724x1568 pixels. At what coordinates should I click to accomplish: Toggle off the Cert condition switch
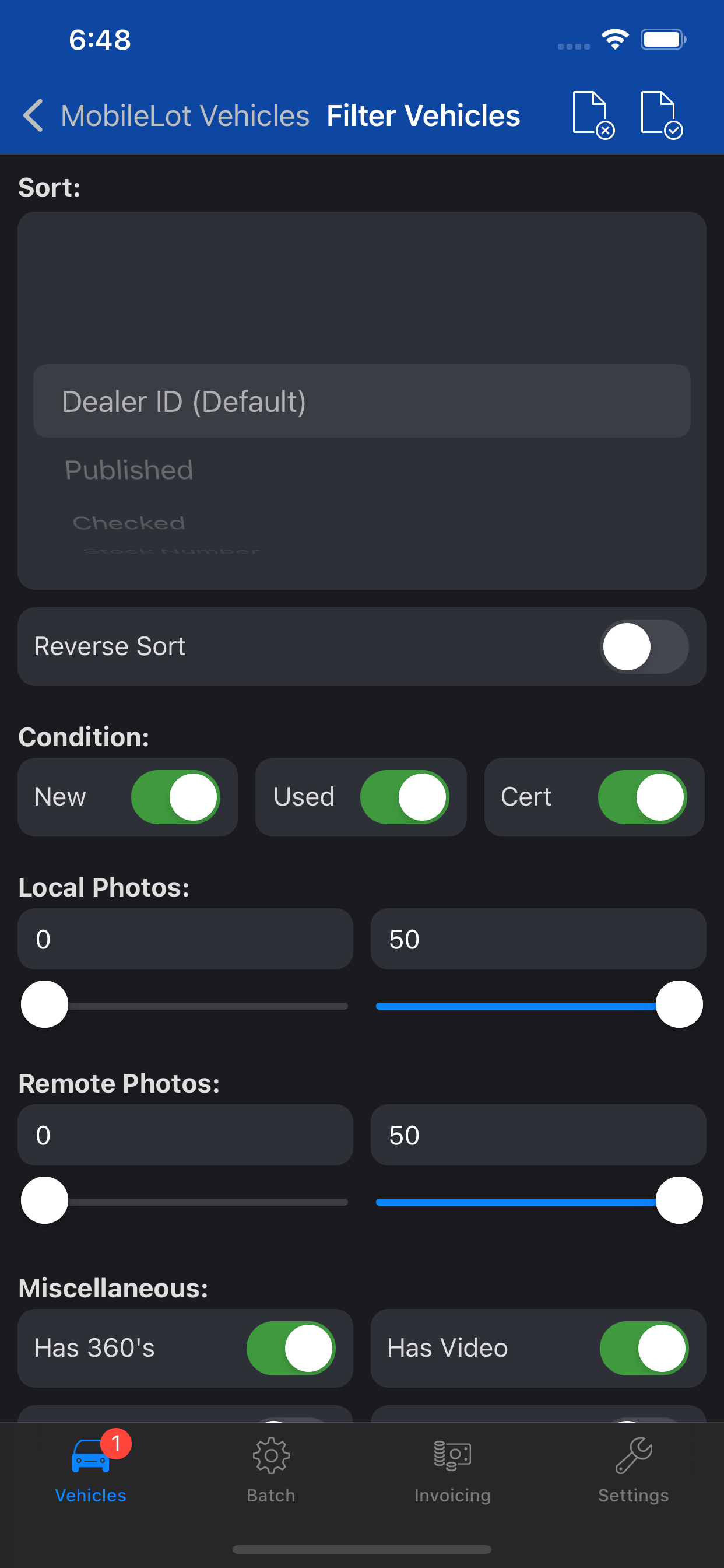point(642,797)
